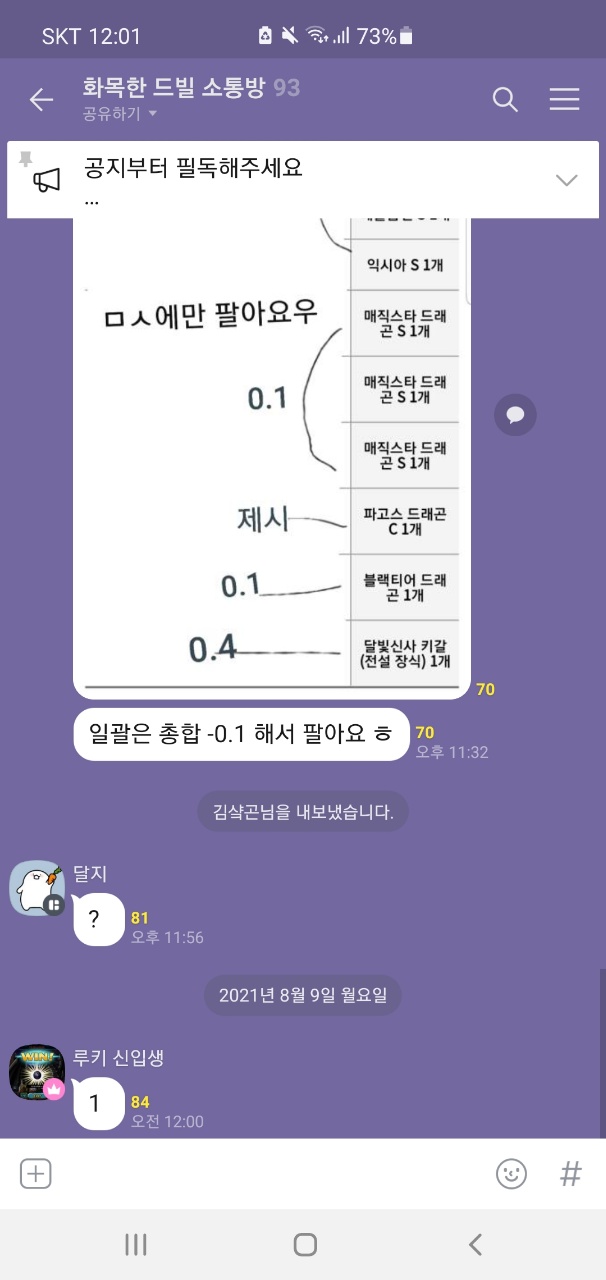
Task: Open the 공유하기 dropdown under the title
Action: click(121, 114)
